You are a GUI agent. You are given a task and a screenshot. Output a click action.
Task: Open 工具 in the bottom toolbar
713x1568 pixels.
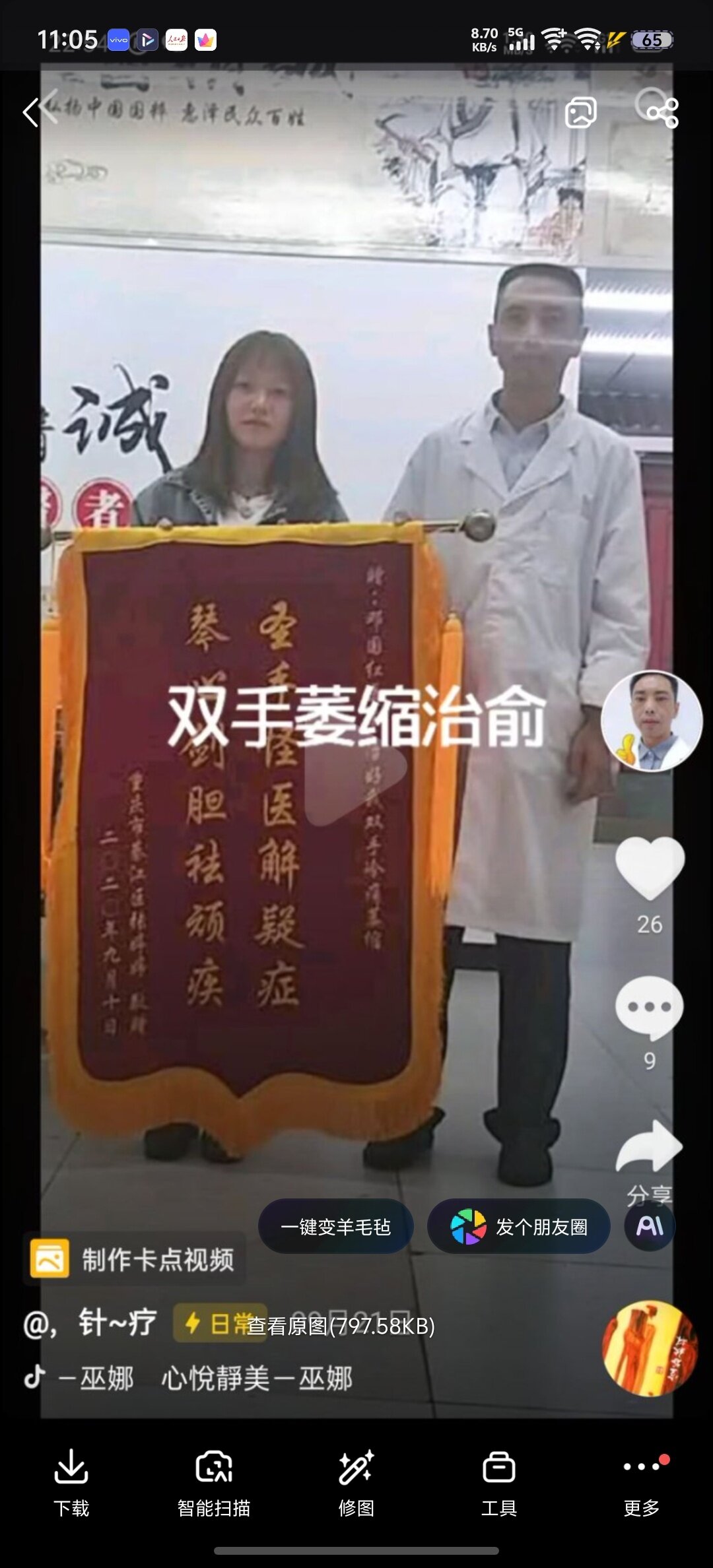point(499,1482)
